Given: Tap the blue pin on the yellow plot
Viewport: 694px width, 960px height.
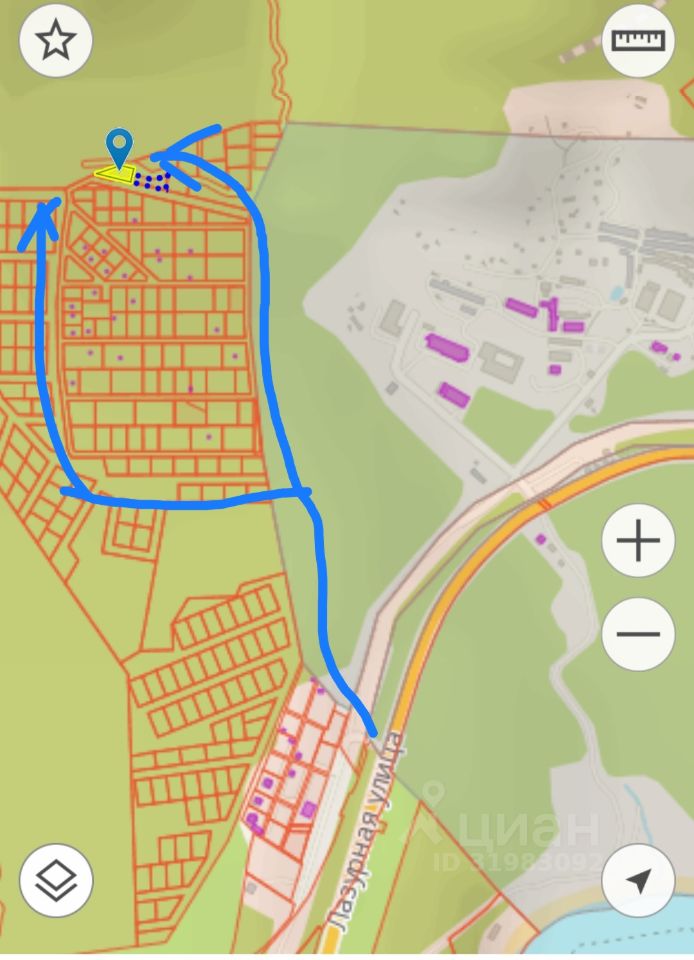Looking at the screenshot, I should (x=120, y=148).
